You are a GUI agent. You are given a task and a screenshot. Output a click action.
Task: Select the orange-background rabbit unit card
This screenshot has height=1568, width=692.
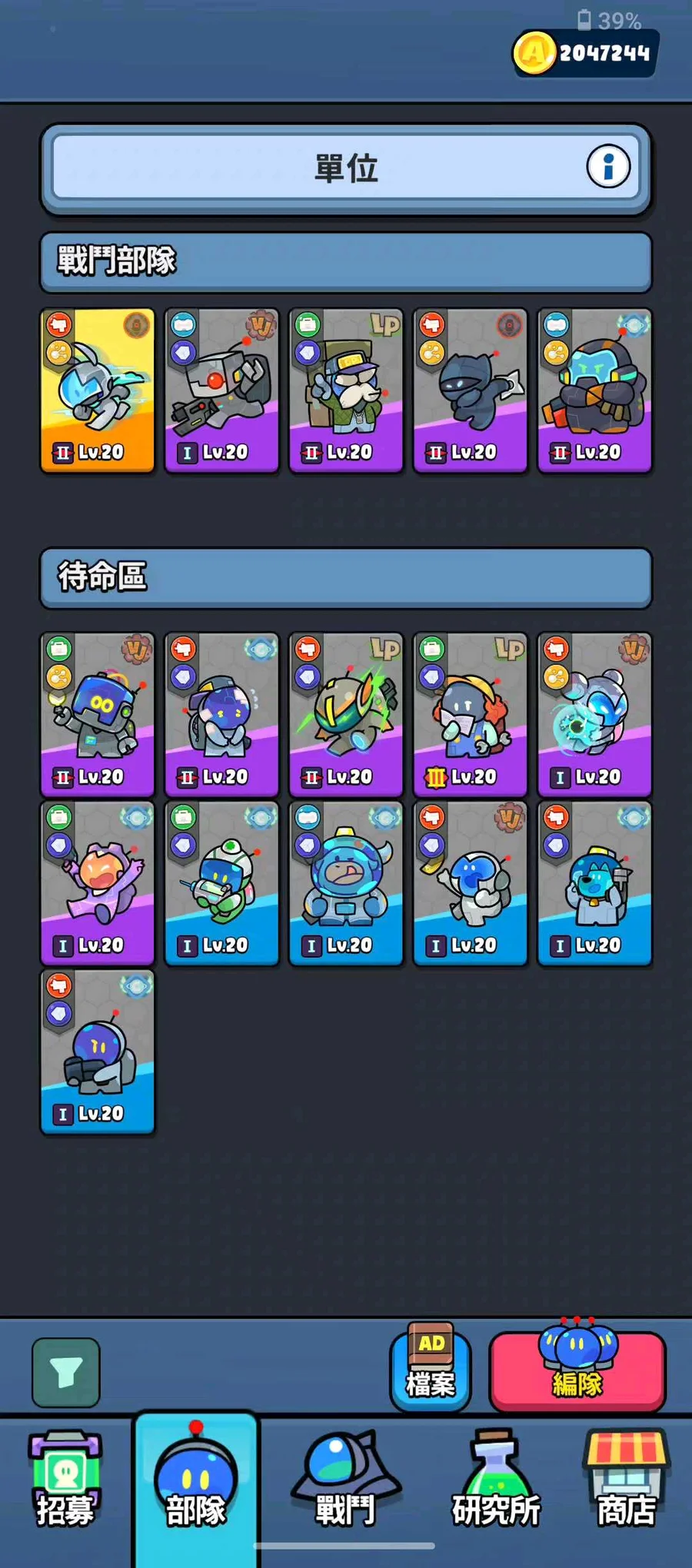(98, 390)
